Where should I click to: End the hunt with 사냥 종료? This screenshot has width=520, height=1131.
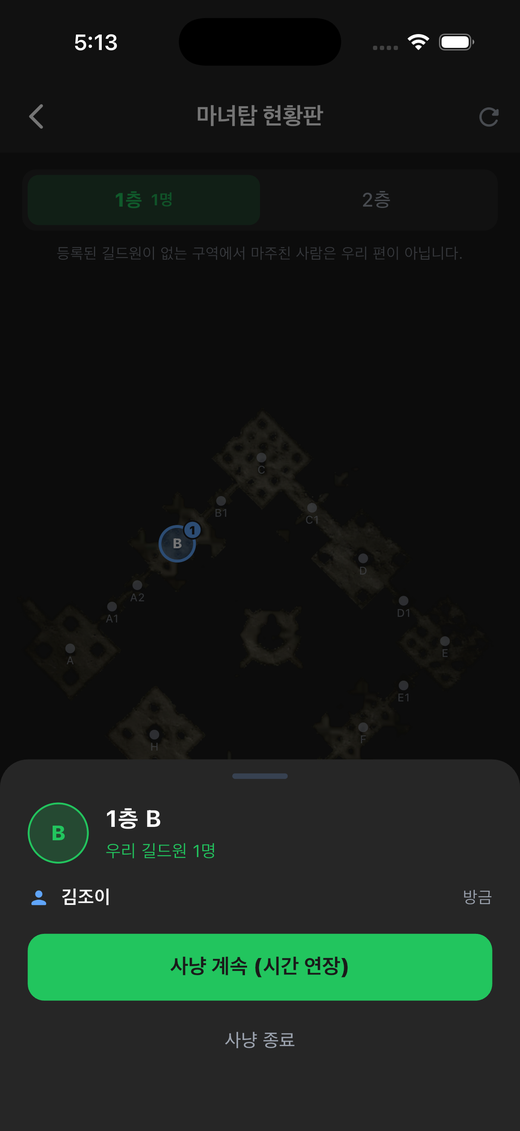tap(260, 1039)
